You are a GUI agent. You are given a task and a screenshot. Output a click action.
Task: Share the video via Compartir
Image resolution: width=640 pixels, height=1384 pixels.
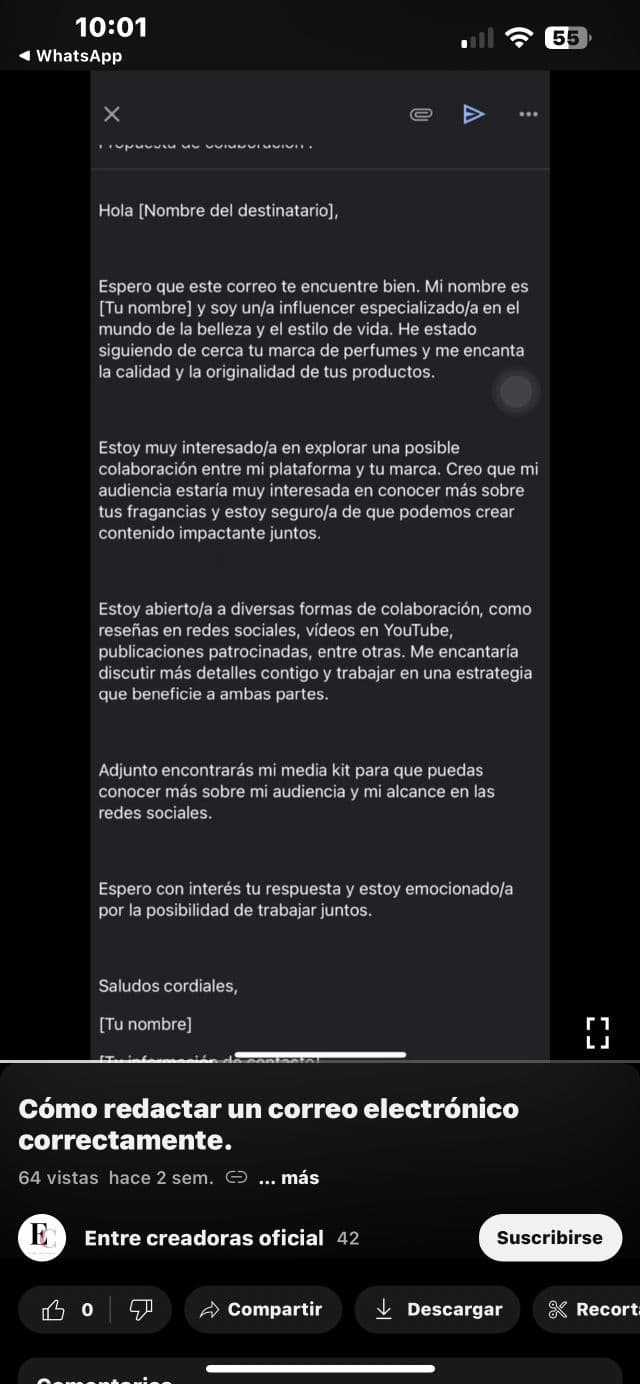(x=262, y=1309)
